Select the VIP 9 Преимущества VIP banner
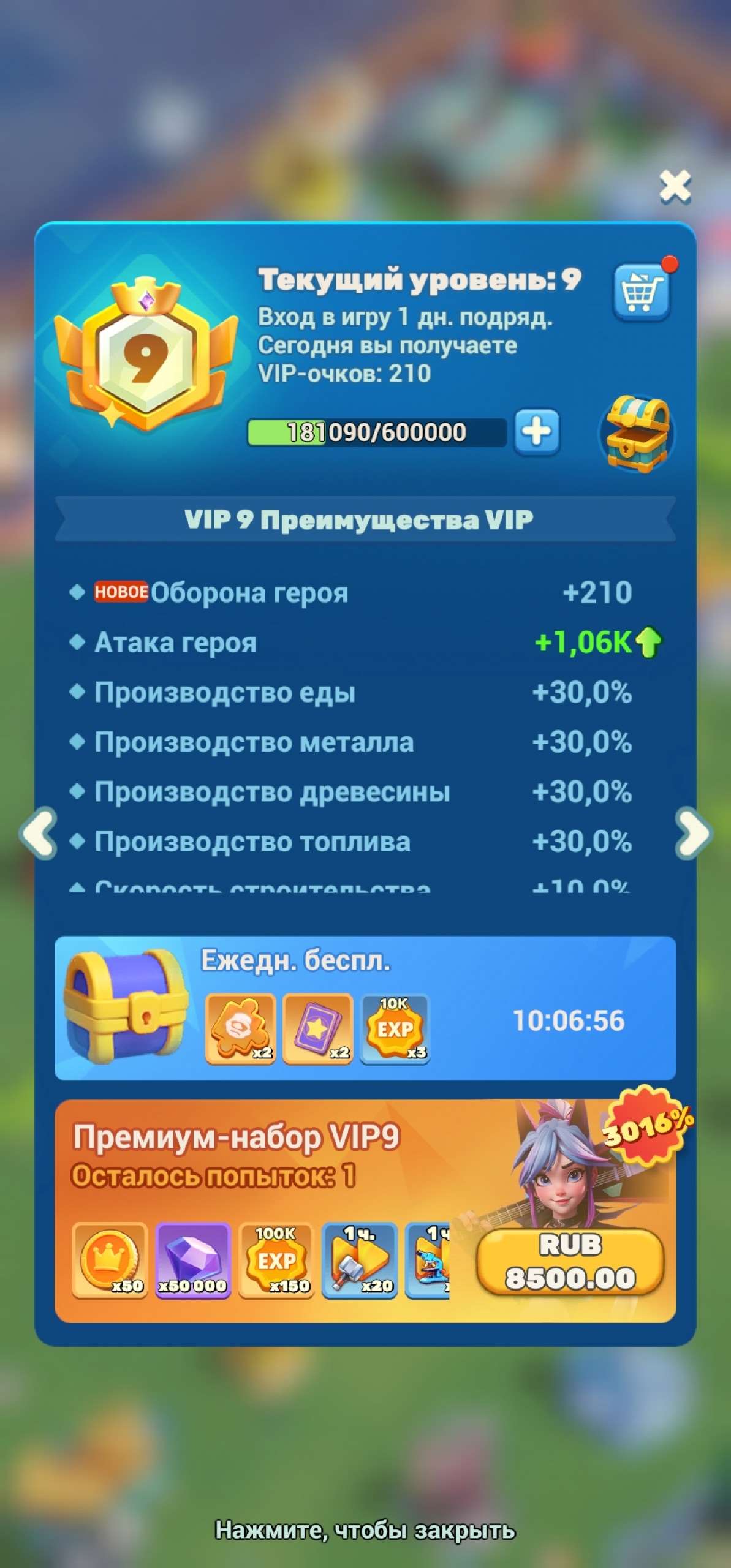The image size is (731, 1568). (x=365, y=518)
